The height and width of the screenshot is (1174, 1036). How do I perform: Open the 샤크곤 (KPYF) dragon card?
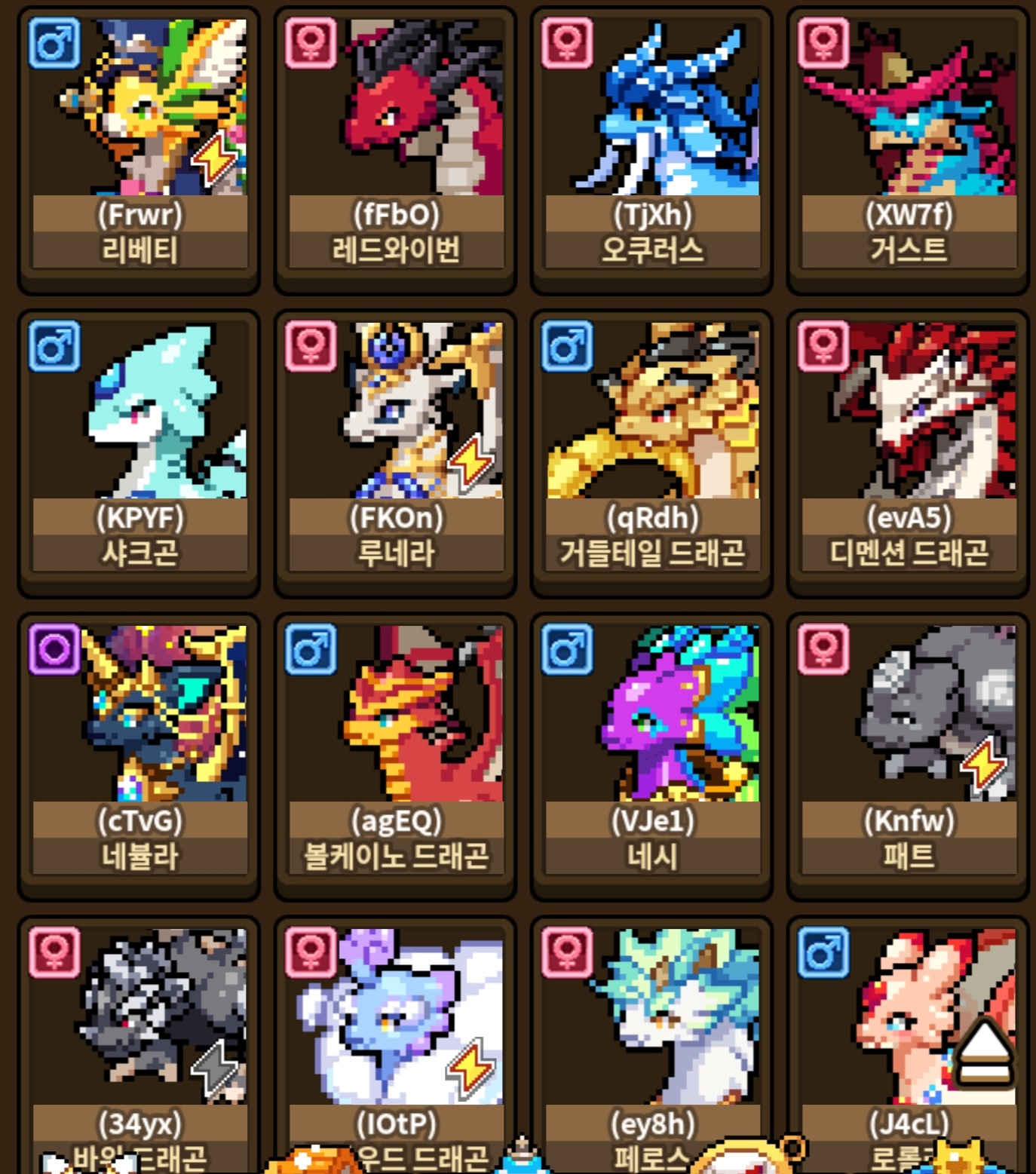139,447
